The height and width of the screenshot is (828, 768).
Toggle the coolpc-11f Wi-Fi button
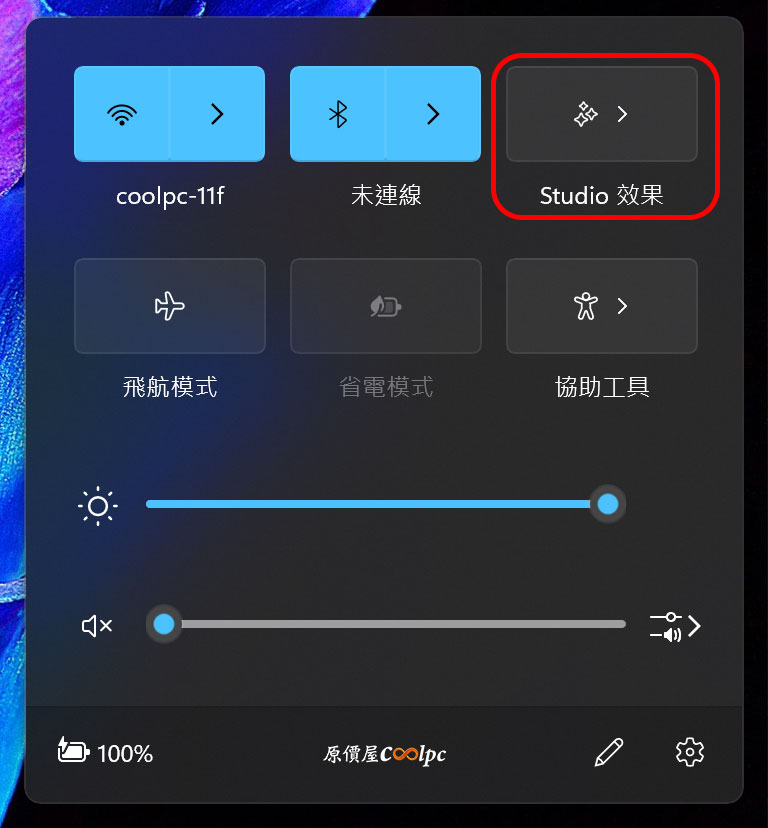coord(121,114)
